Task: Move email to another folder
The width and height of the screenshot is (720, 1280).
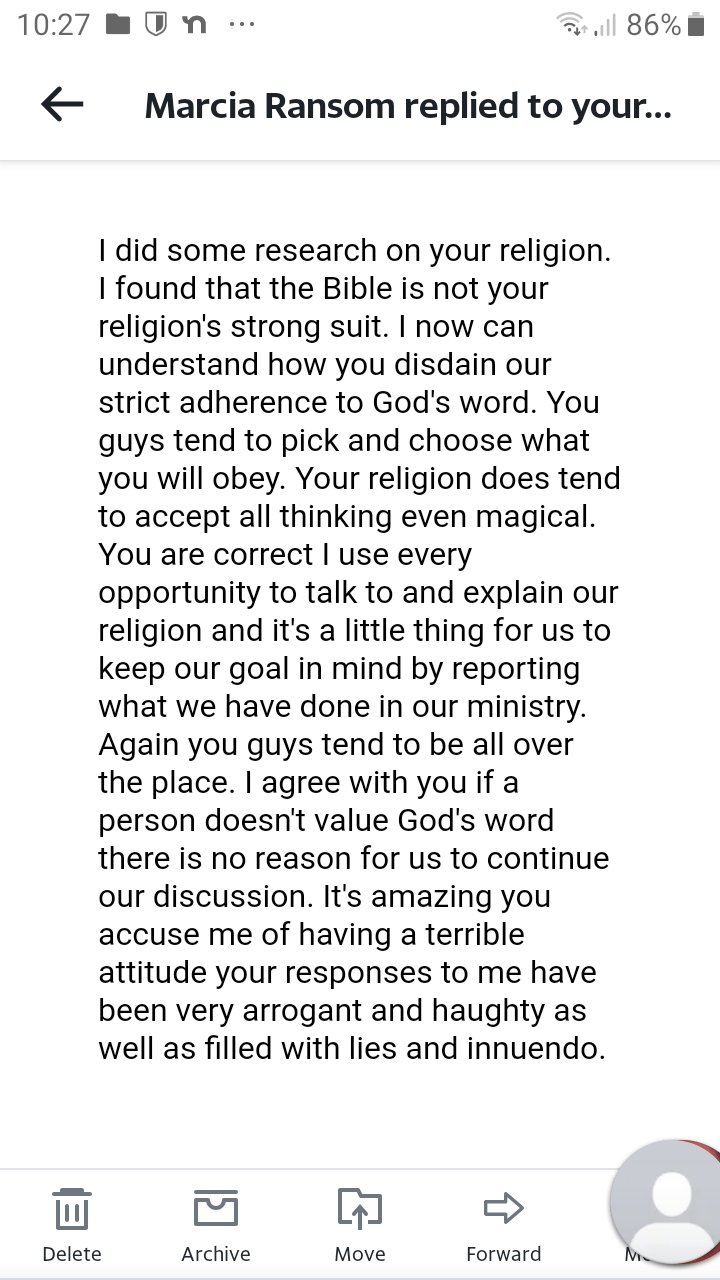Action: coord(360,1224)
